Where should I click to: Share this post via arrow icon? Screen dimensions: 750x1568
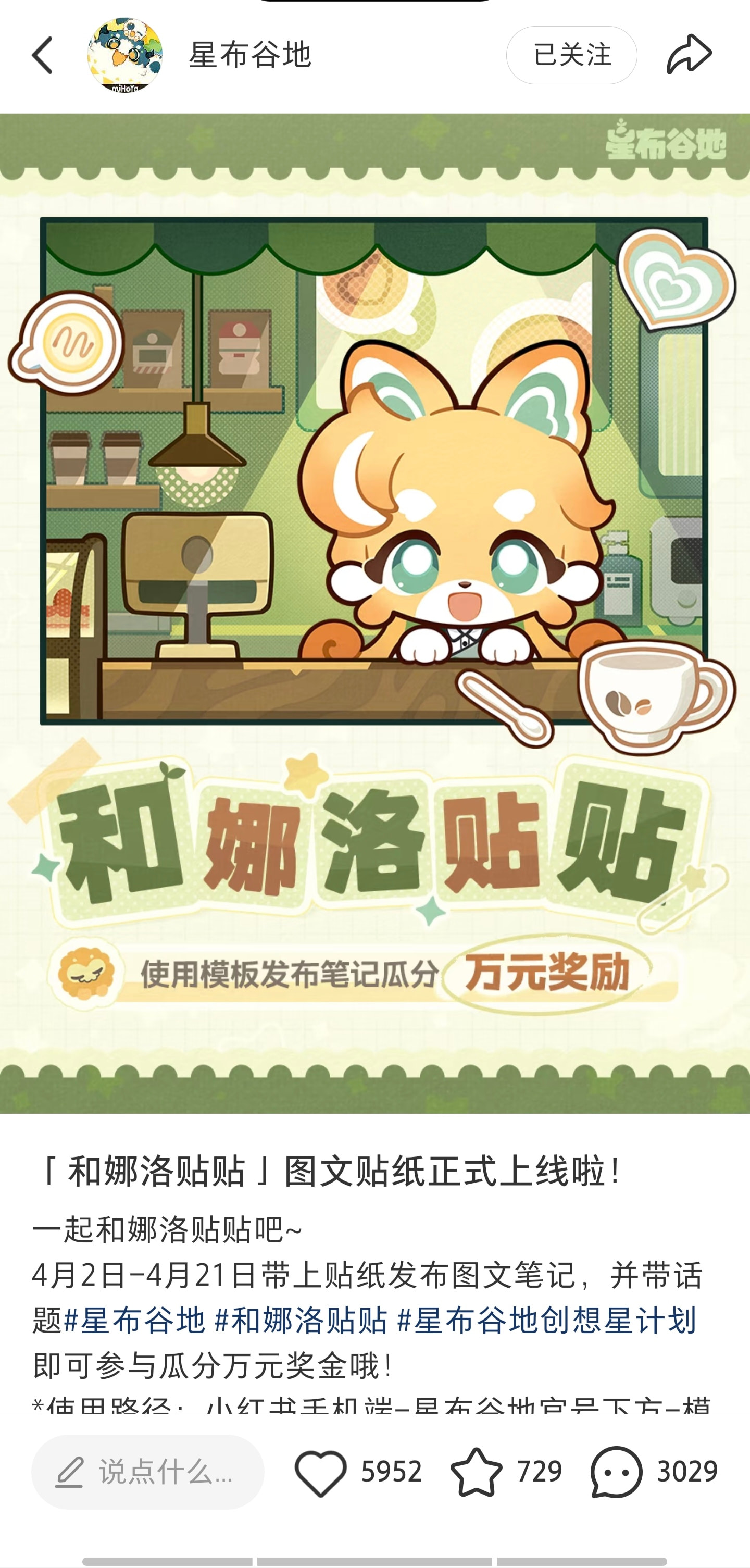coord(689,55)
